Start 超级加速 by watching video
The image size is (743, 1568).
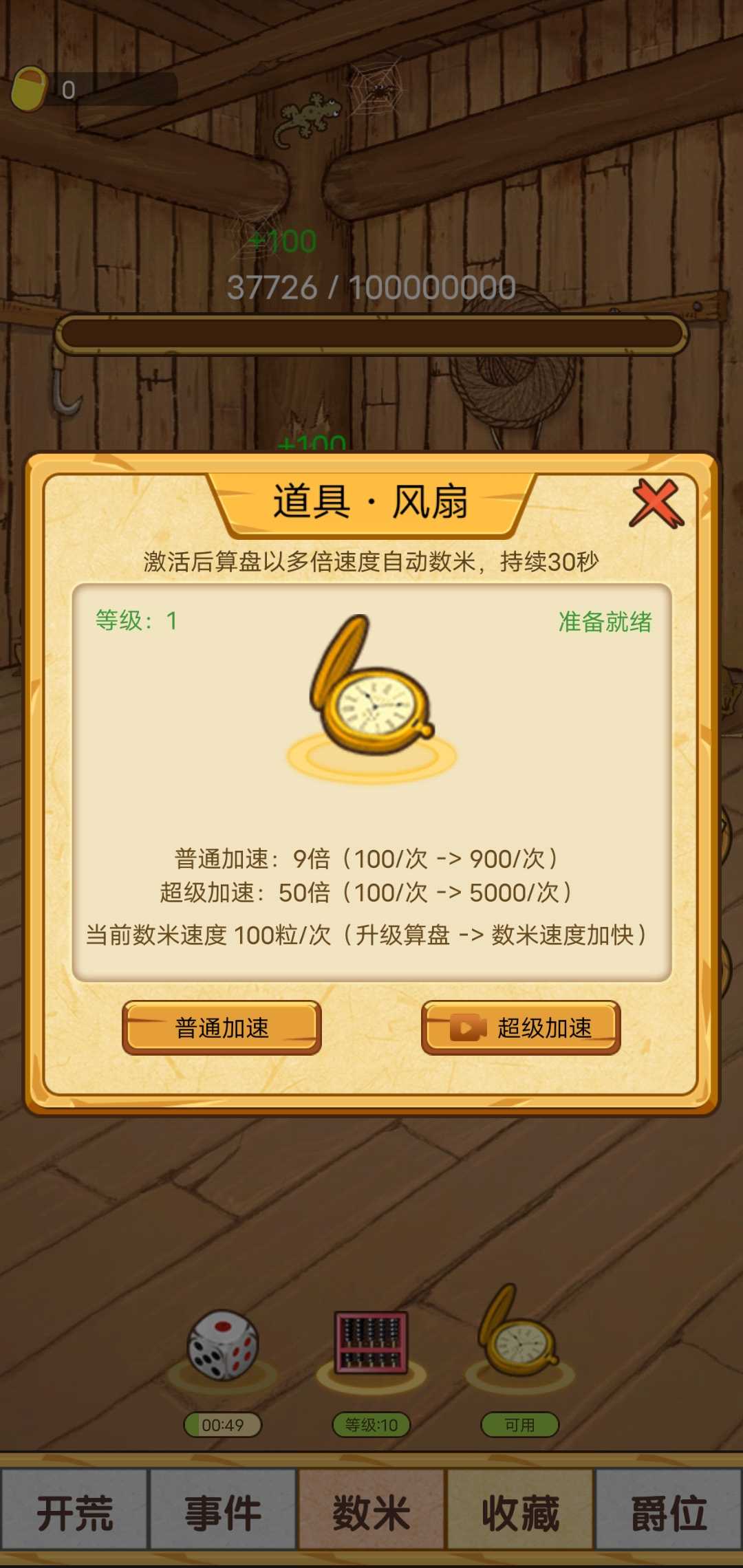[x=521, y=1027]
